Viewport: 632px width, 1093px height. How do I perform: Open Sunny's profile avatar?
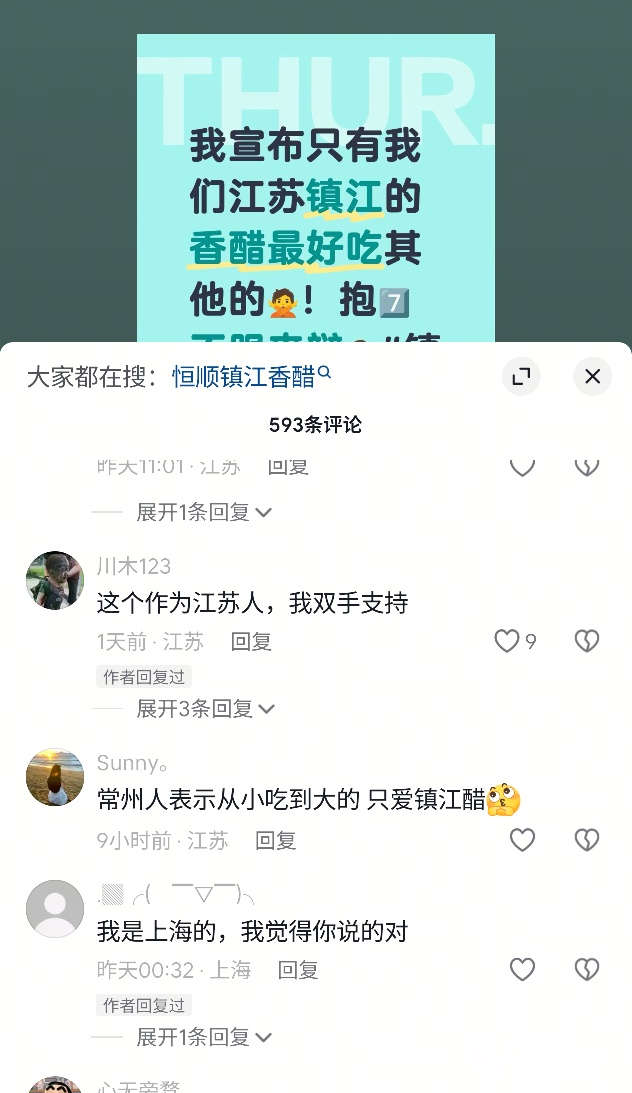click(54, 777)
